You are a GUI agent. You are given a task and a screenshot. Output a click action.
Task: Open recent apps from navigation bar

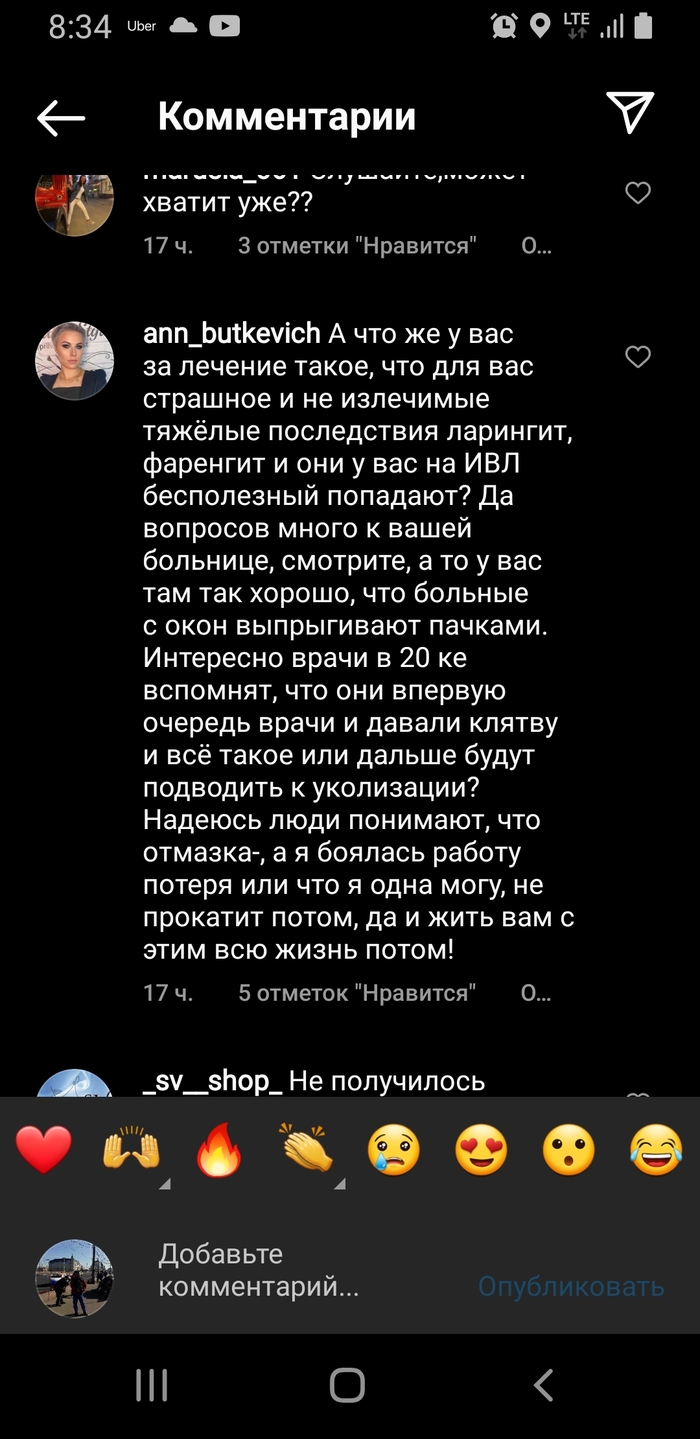coord(151,1385)
